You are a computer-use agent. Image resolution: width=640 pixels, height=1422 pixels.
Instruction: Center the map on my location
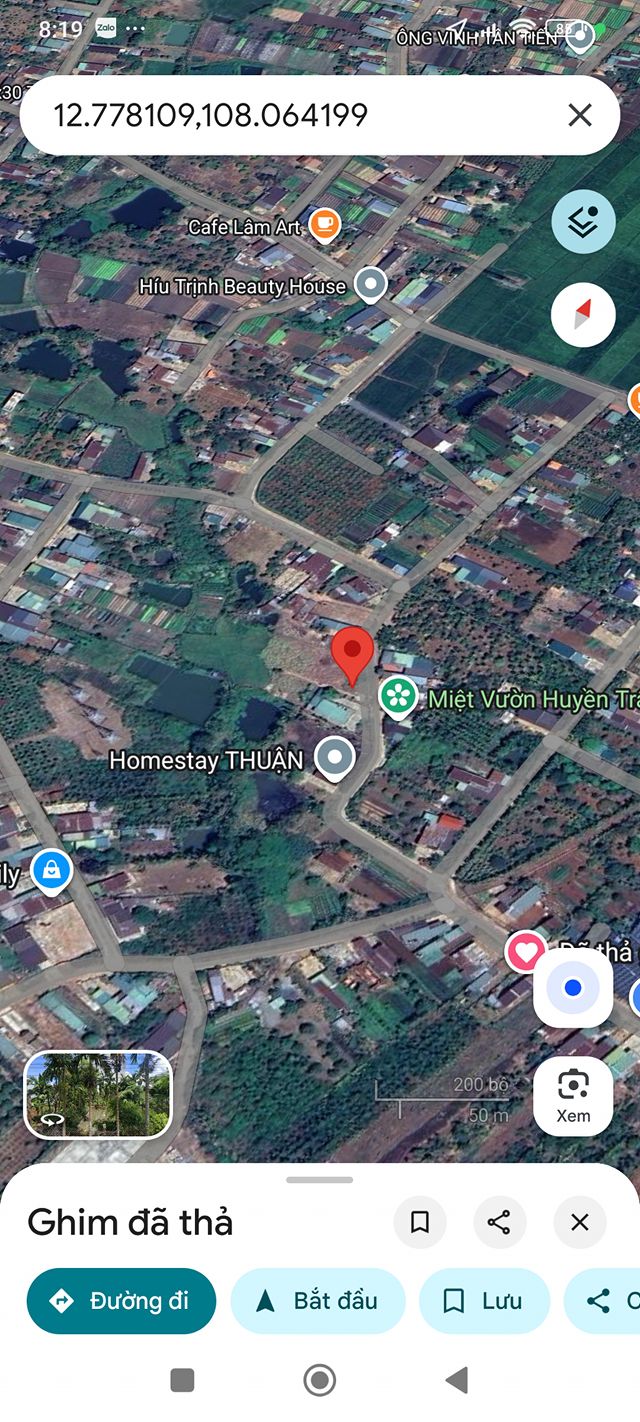coord(573,988)
